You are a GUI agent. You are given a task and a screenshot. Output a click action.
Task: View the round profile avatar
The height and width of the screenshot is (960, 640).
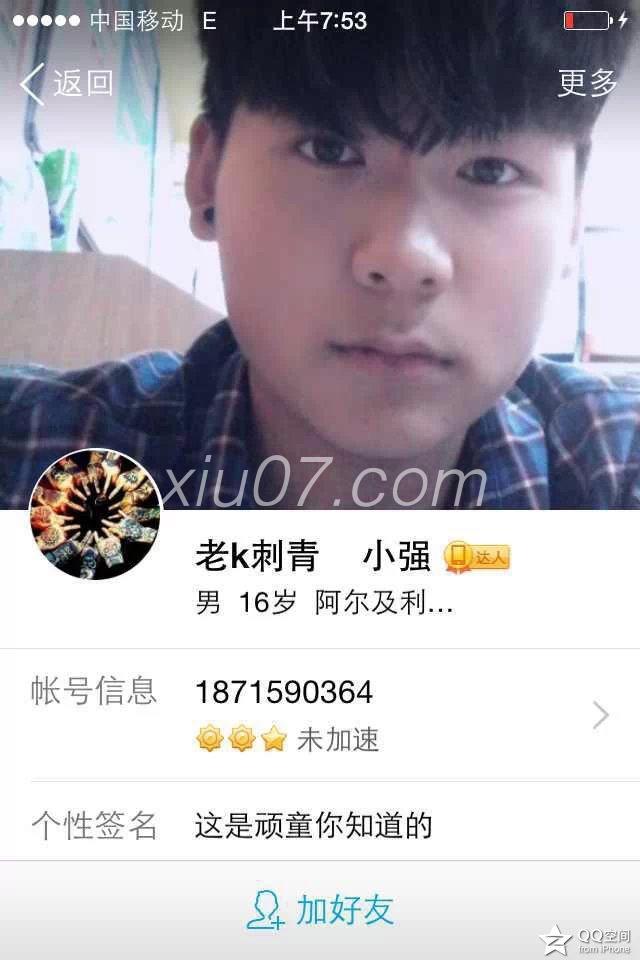[95, 514]
